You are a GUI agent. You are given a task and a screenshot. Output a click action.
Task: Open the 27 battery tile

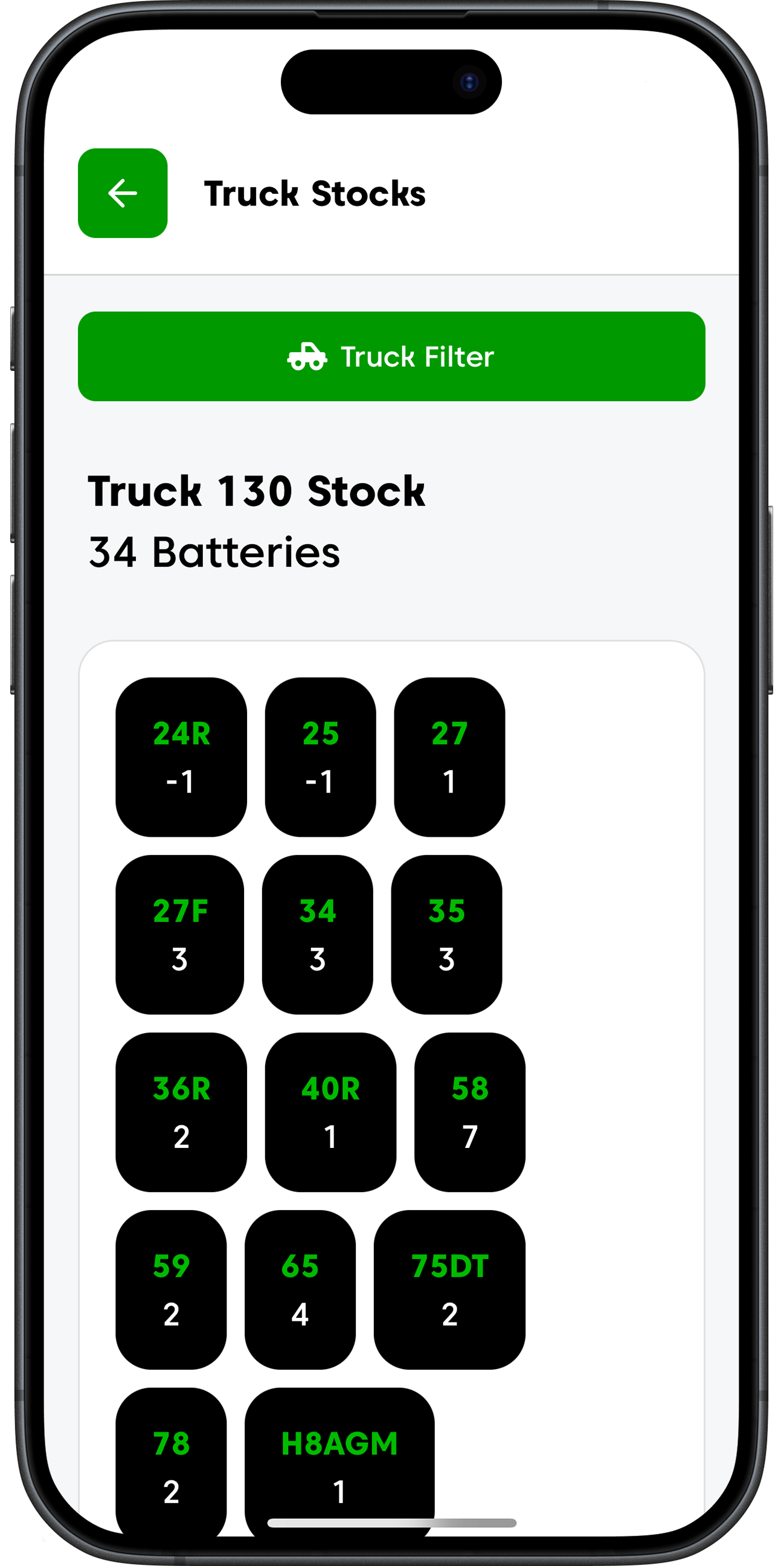point(449,757)
